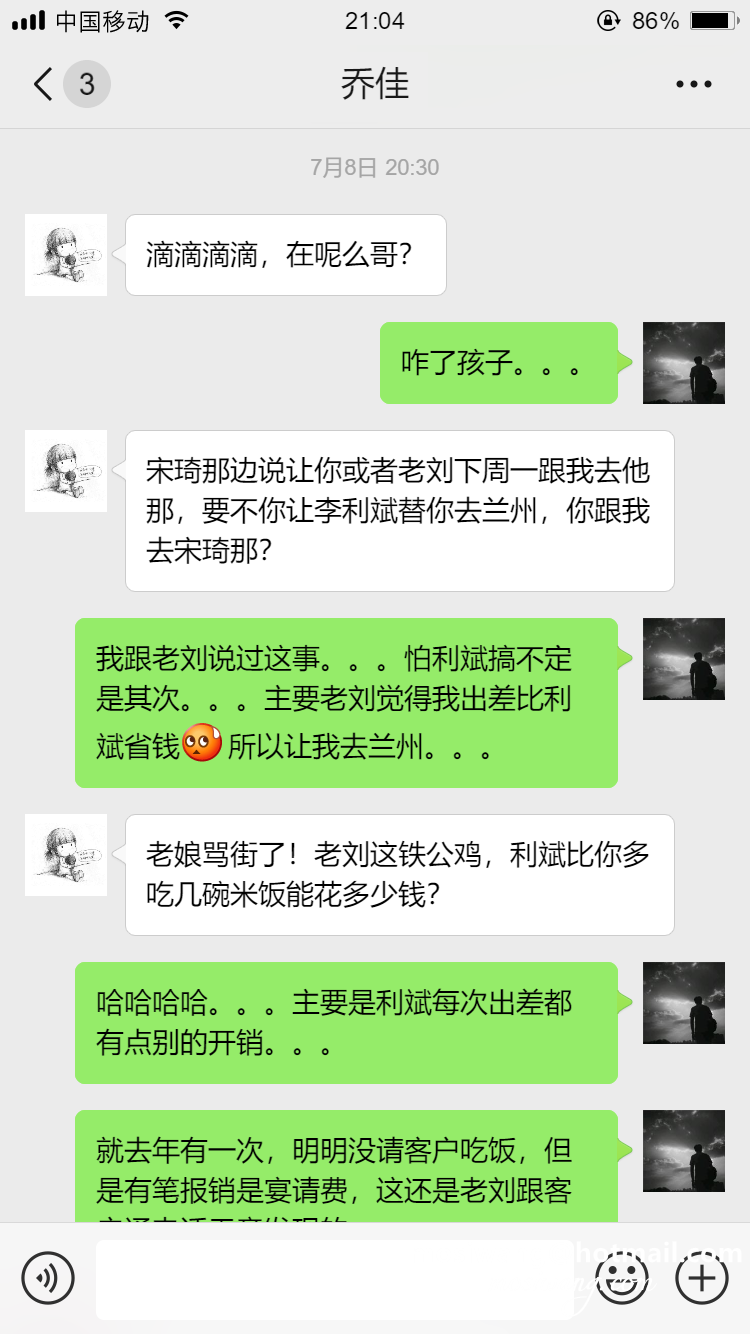750x1334 pixels.
Task: Open the emoji sticker panel
Action: click(x=622, y=1278)
